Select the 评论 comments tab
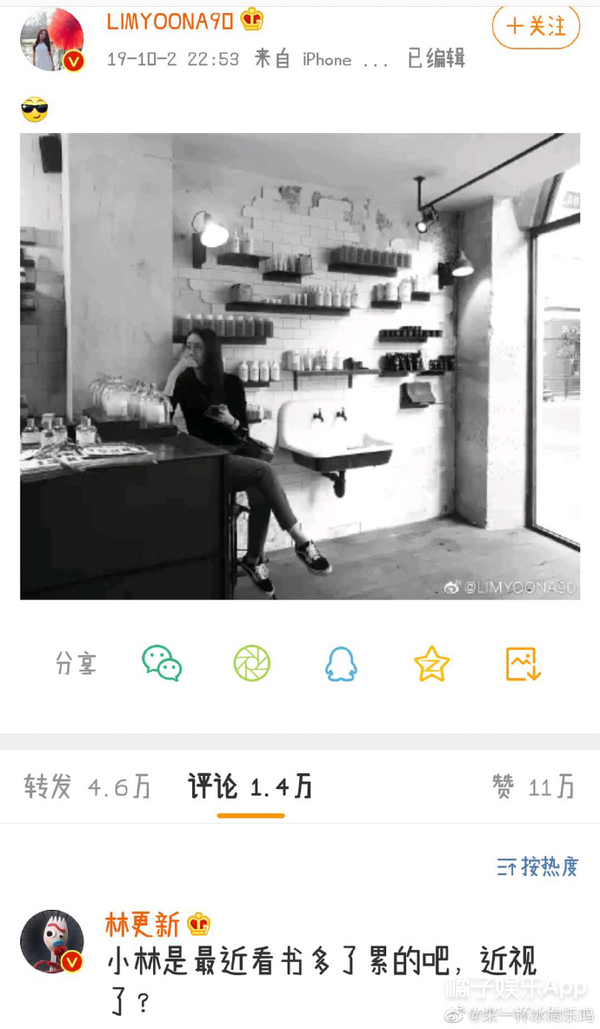This screenshot has height=1029, width=600. (250, 787)
